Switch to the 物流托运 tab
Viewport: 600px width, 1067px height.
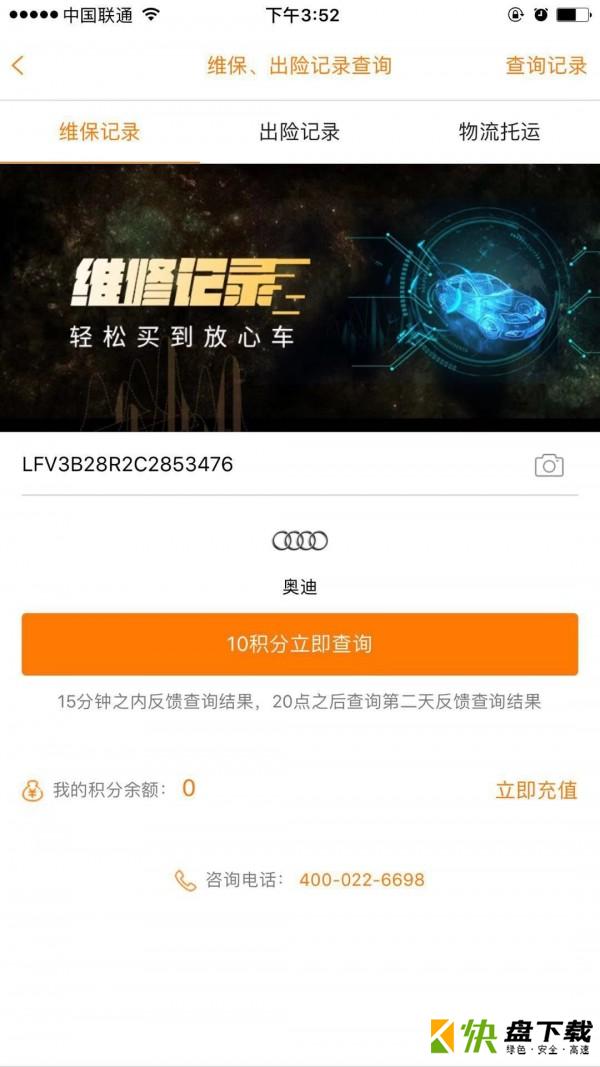tap(499, 132)
